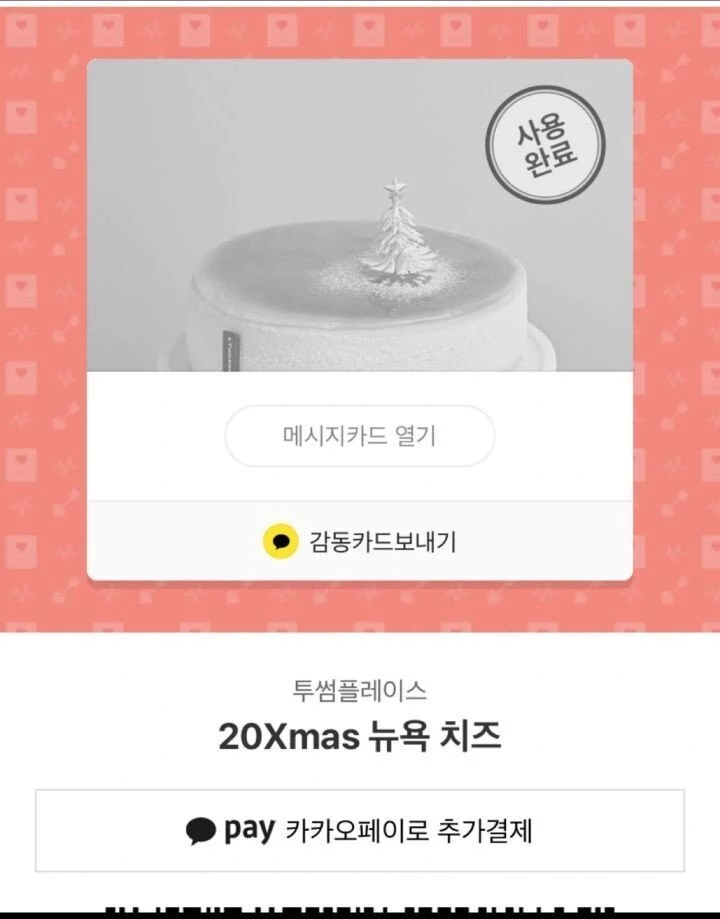Image resolution: width=720 pixels, height=919 pixels.
Task: Click the brand name "투썸플레이스"
Action: pos(359,692)
